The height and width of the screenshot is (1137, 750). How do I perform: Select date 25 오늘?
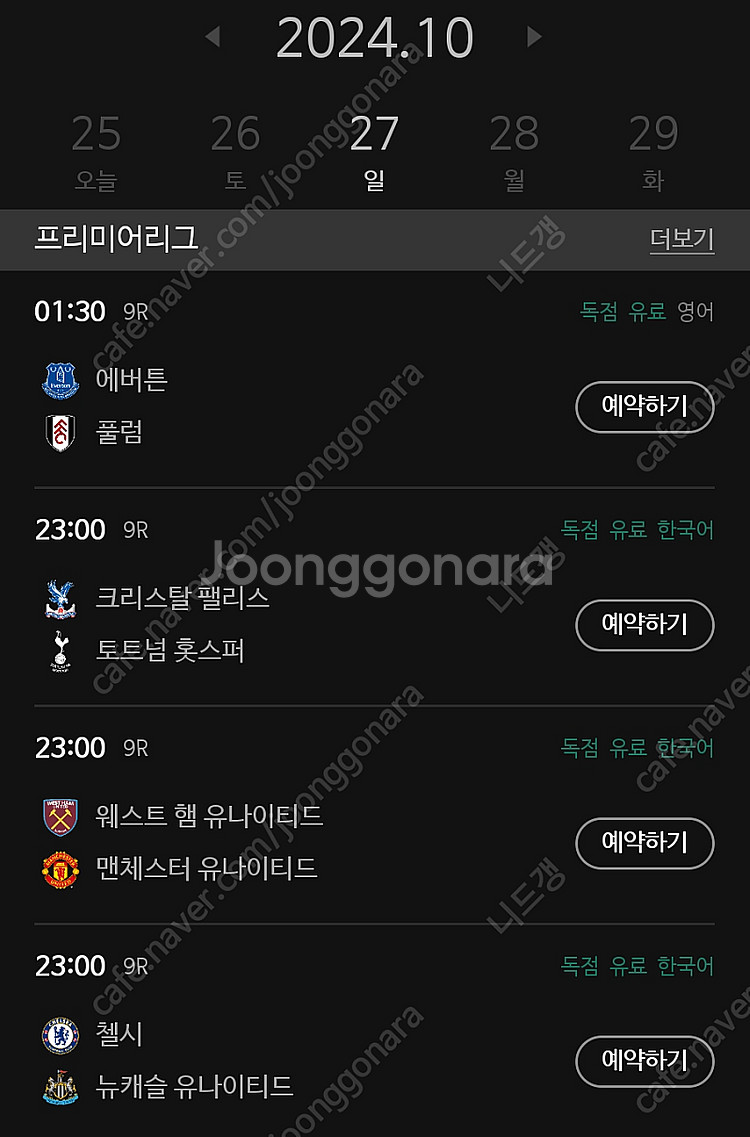[96, 151]
